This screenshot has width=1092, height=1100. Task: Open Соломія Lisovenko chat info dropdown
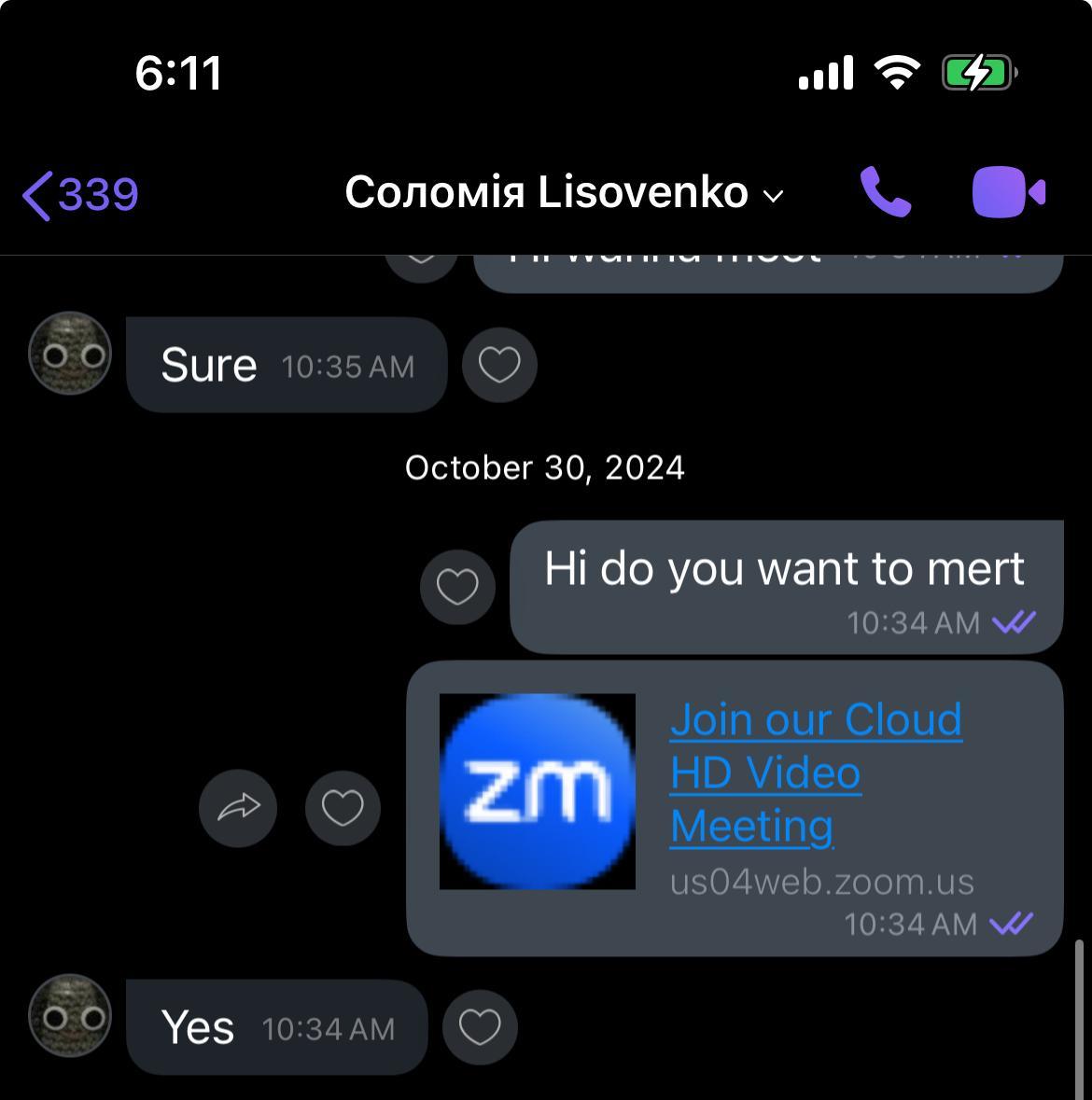pos(565,193)
